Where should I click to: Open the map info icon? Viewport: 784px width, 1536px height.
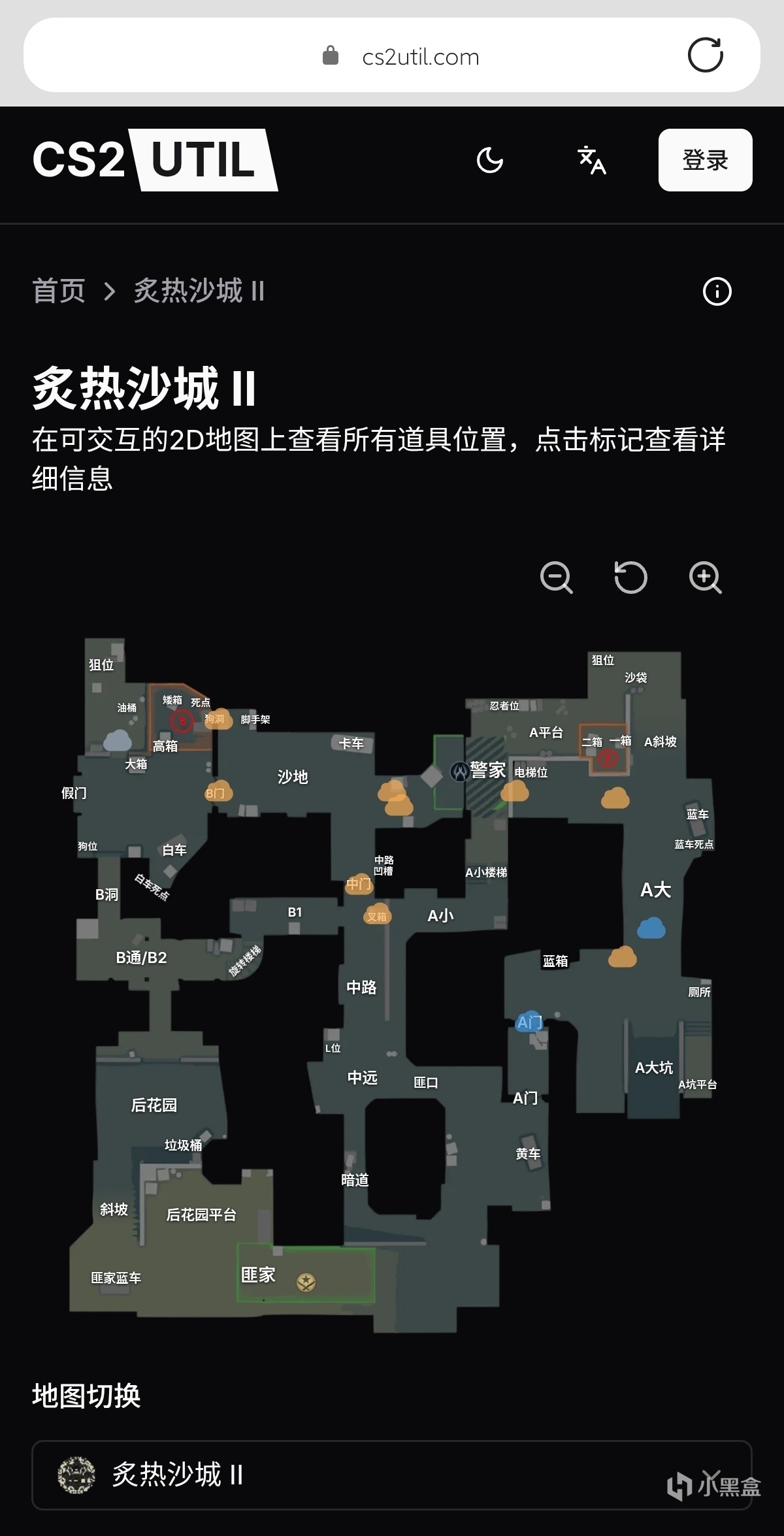coord(717,291)
